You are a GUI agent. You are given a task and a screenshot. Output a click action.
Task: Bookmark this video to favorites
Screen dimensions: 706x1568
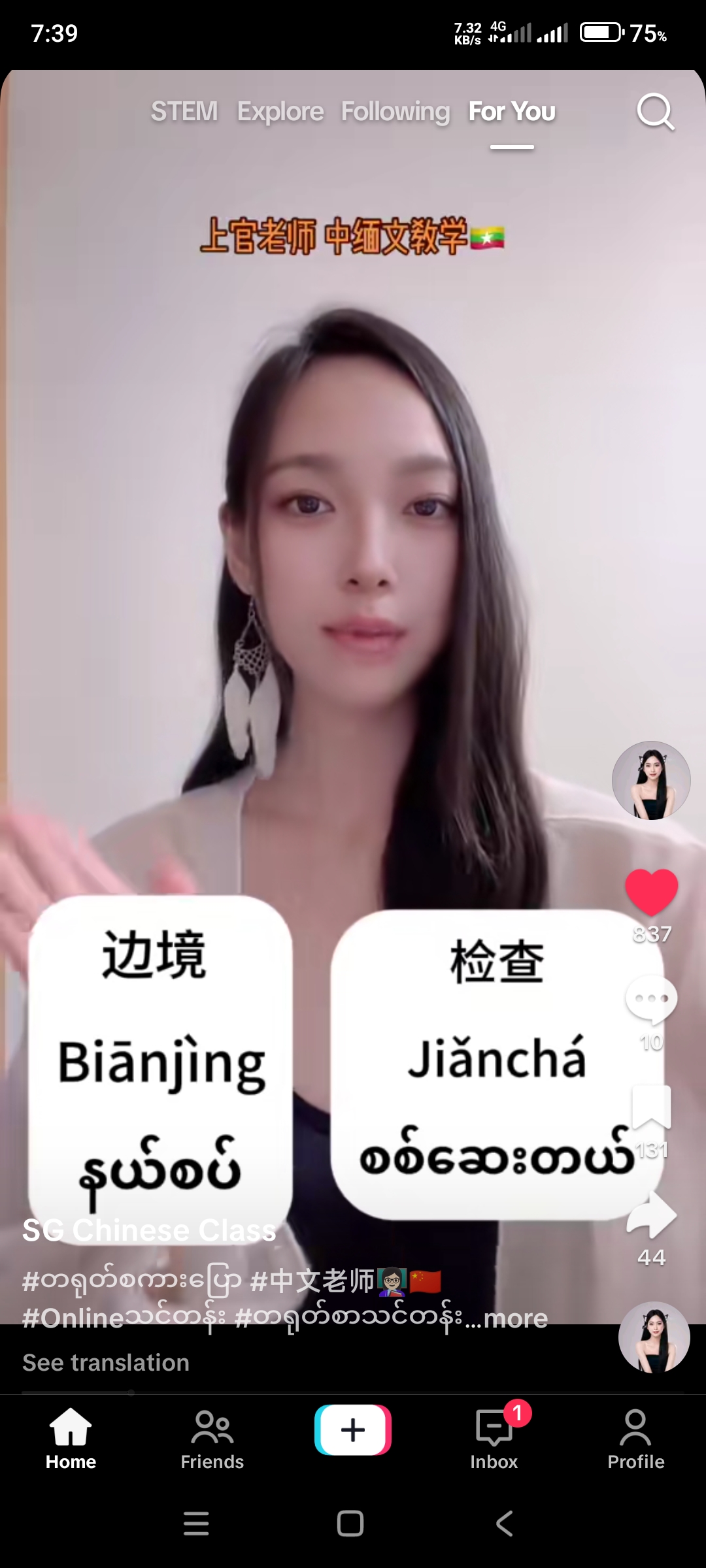pyautogui.click(x=651, y=1107)
